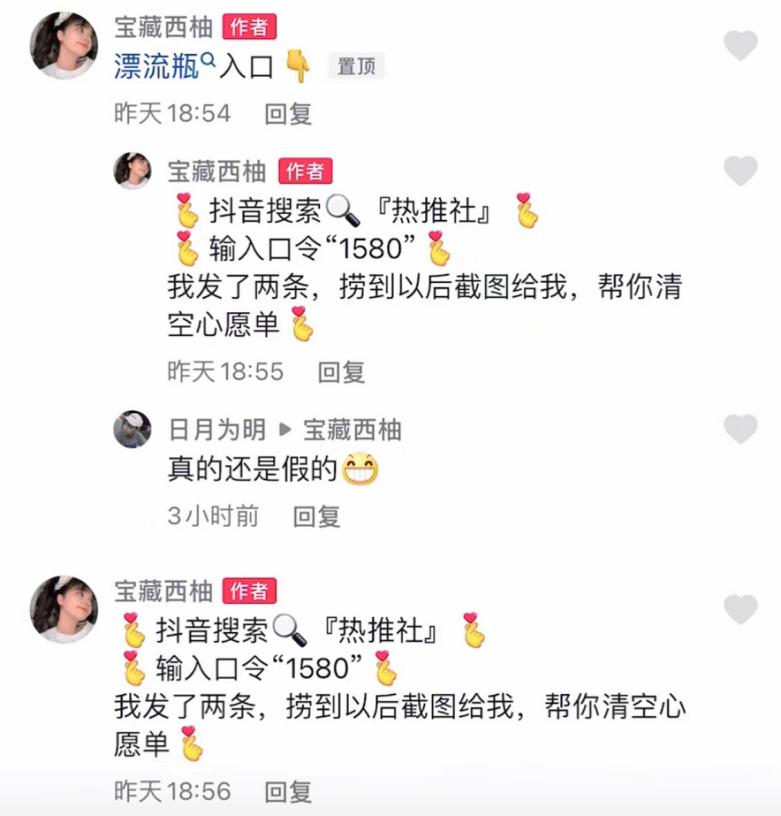The image size is (781, 816).
Task: Open 宝藏西柚's avatar on the 昨天18:55 reply
Action: [x=132, y=171]
